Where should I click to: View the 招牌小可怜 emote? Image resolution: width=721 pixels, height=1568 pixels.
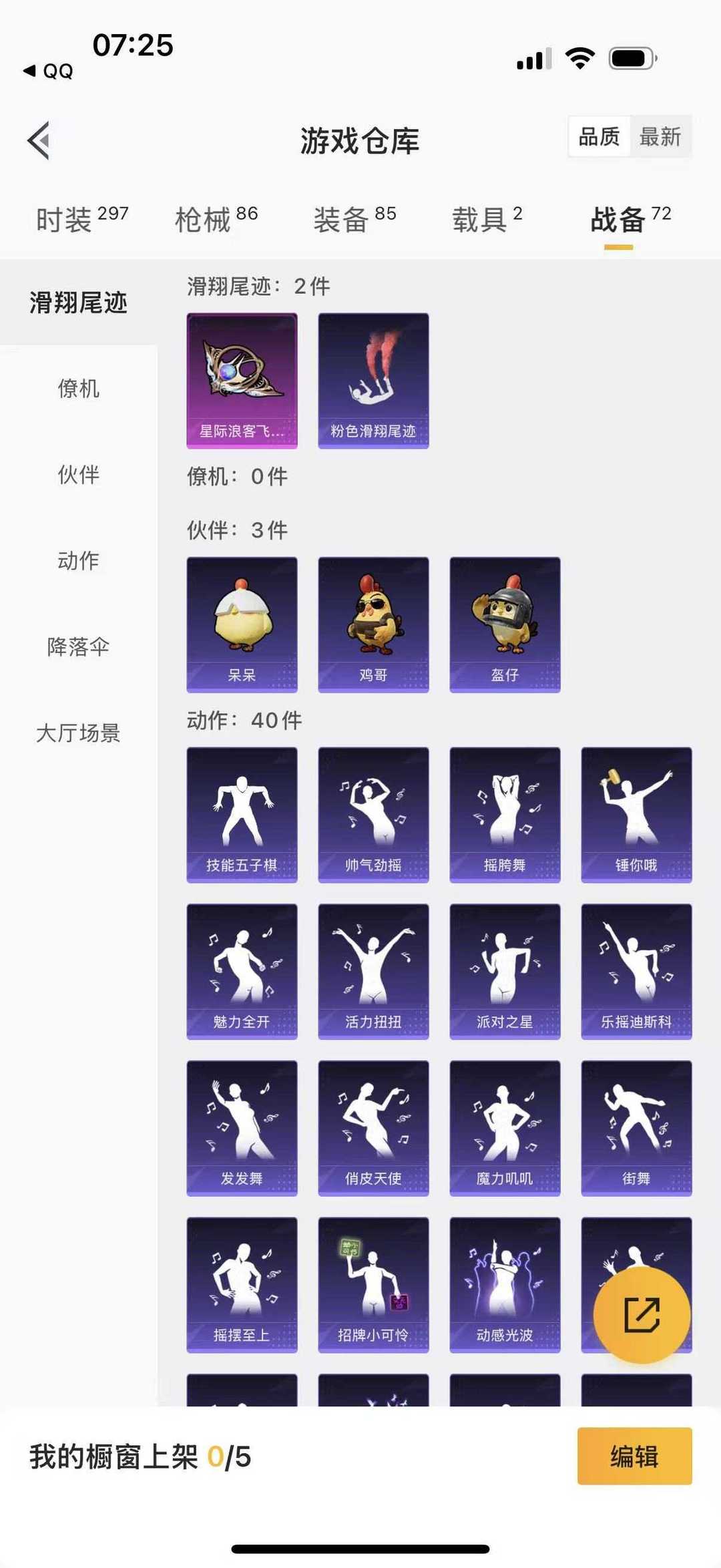click(x=373, y=1284)
